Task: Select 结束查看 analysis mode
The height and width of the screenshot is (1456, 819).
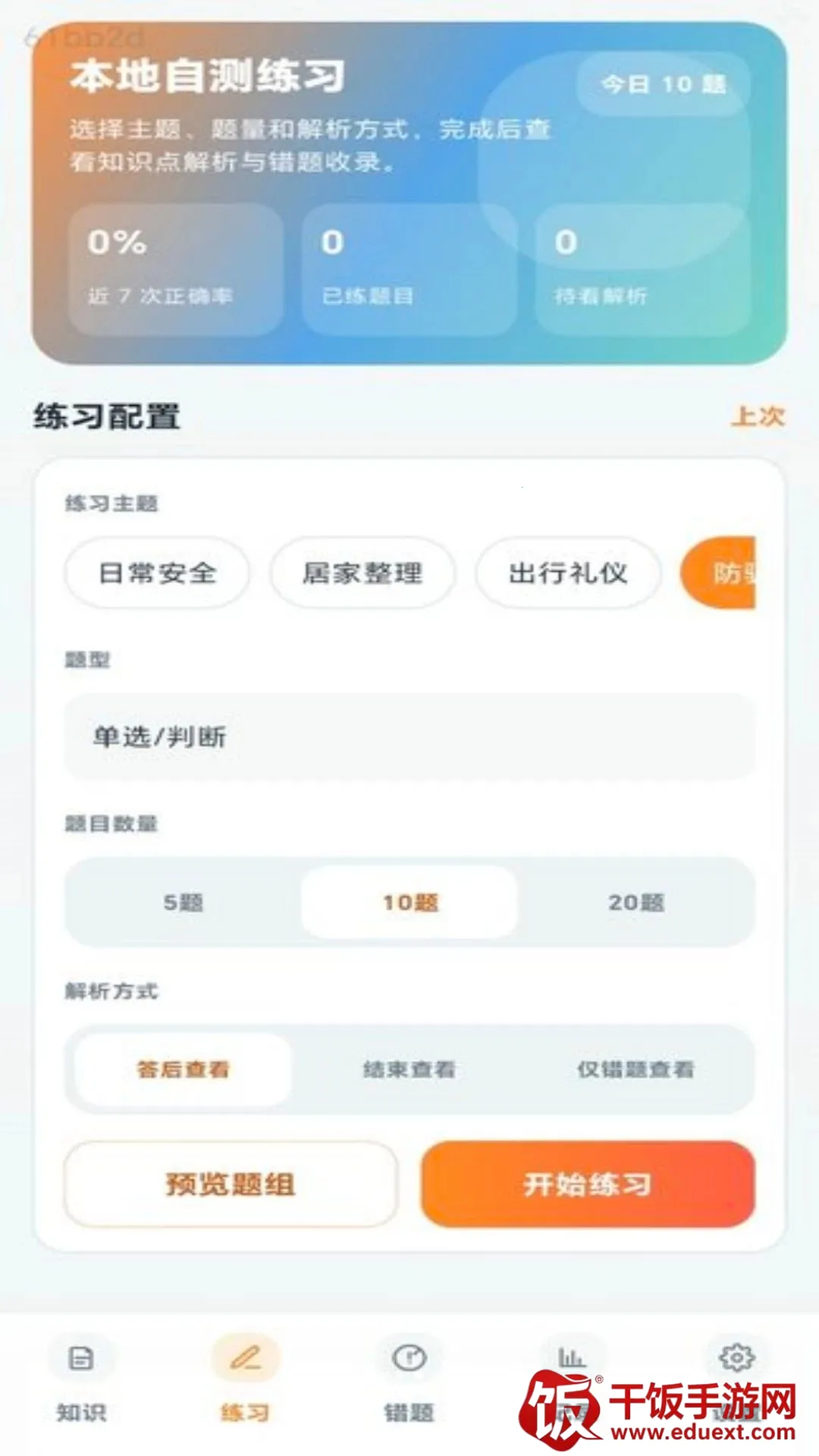Action: click(x=409, y=1069)
